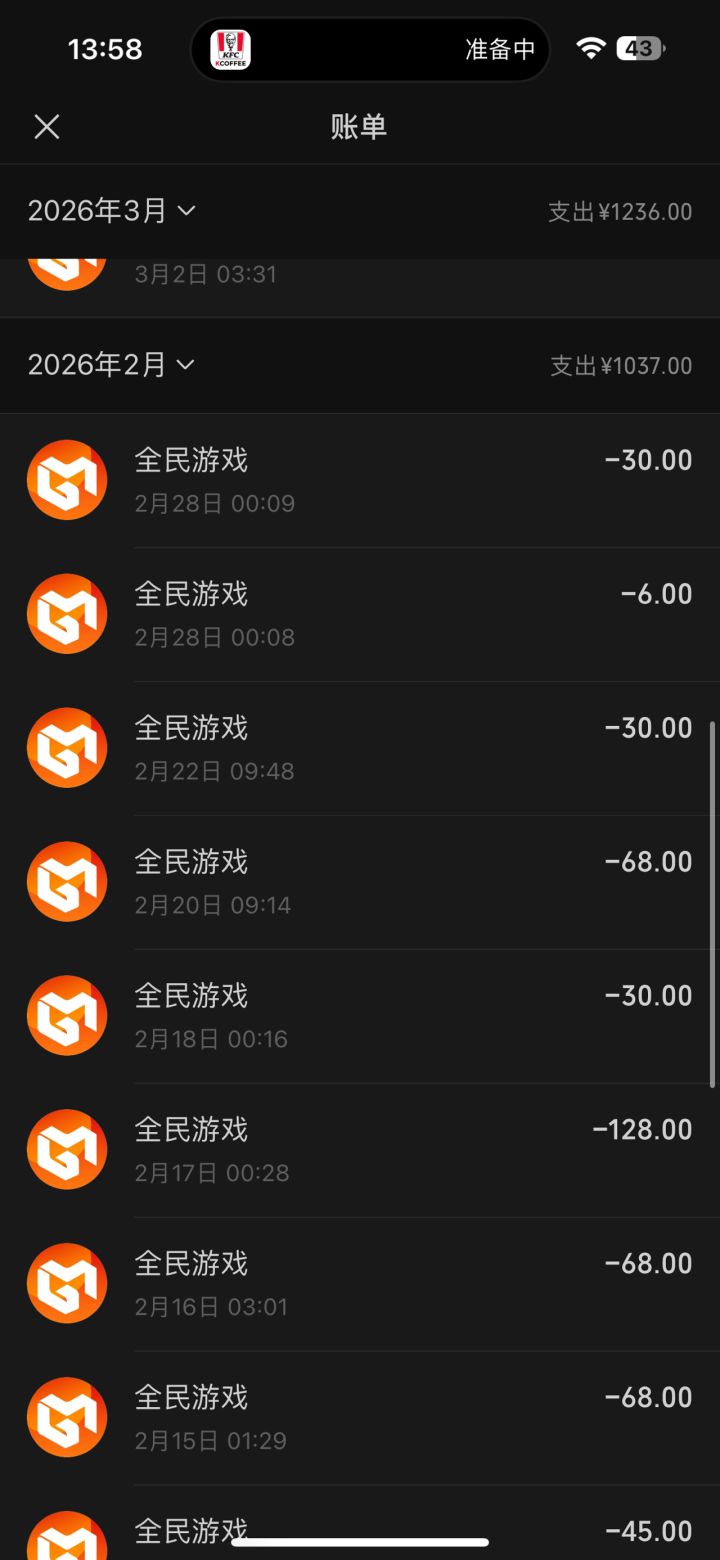
Task: Open the KFC KCOFFEE live activity pill
Action: pyautogui.click(x=370, y=49)
